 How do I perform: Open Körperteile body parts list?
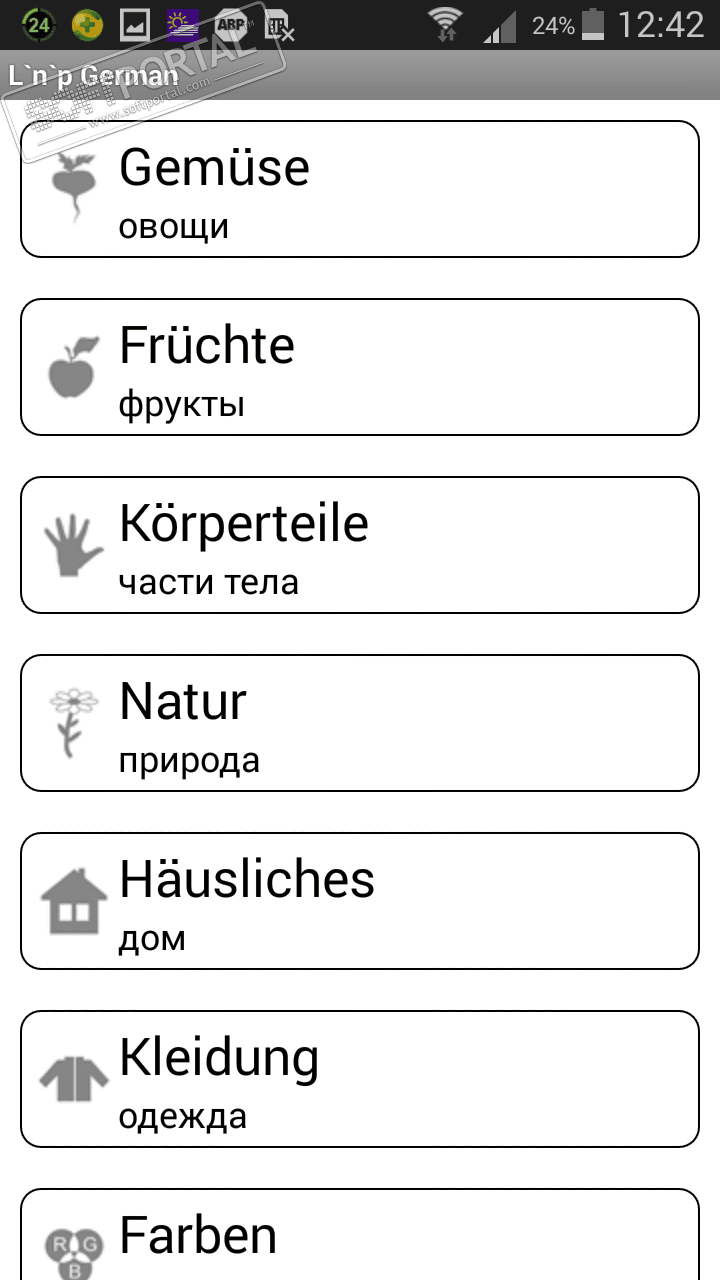(x=359, y=545)
